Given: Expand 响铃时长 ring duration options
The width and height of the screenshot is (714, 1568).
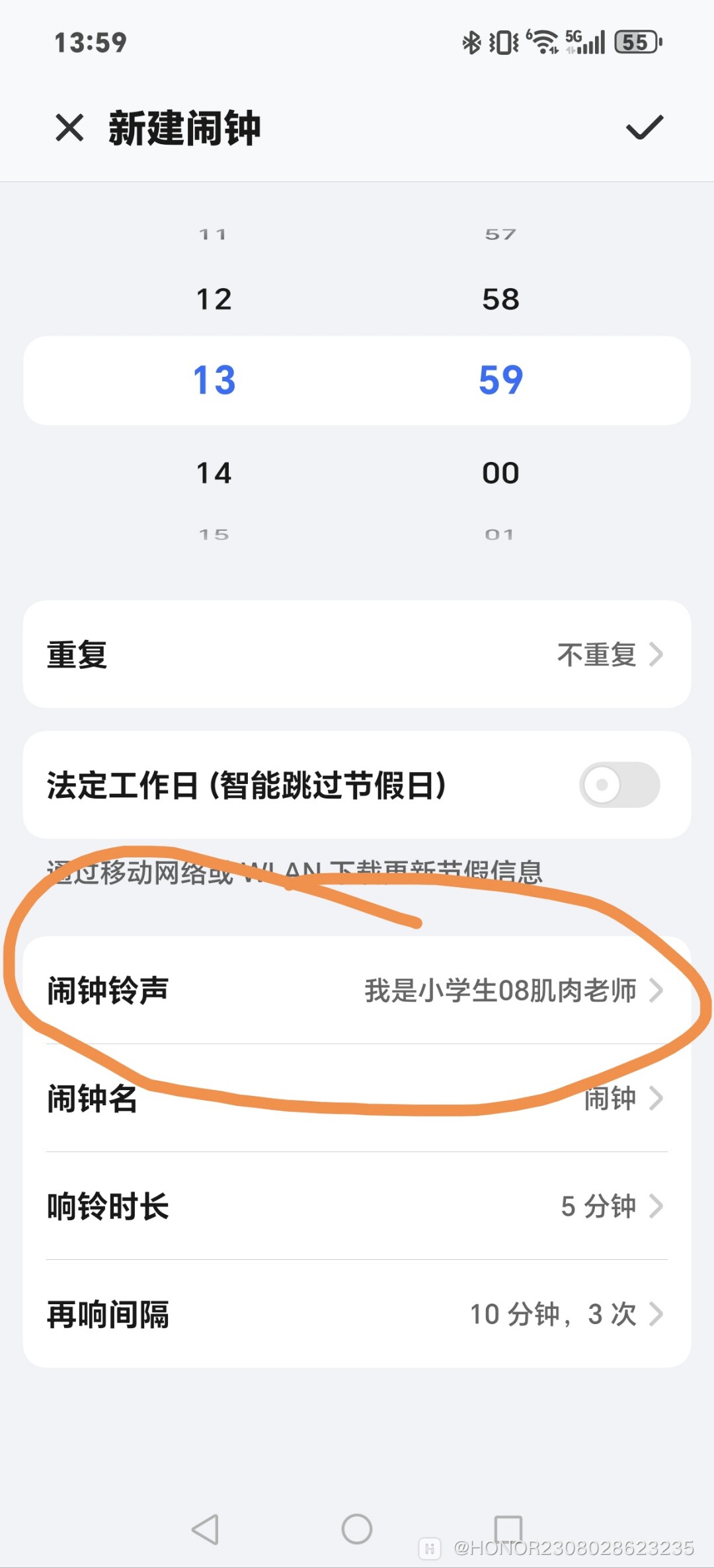Looking at the screenshot, I should pyautogui.click(x=357, y=1205).
